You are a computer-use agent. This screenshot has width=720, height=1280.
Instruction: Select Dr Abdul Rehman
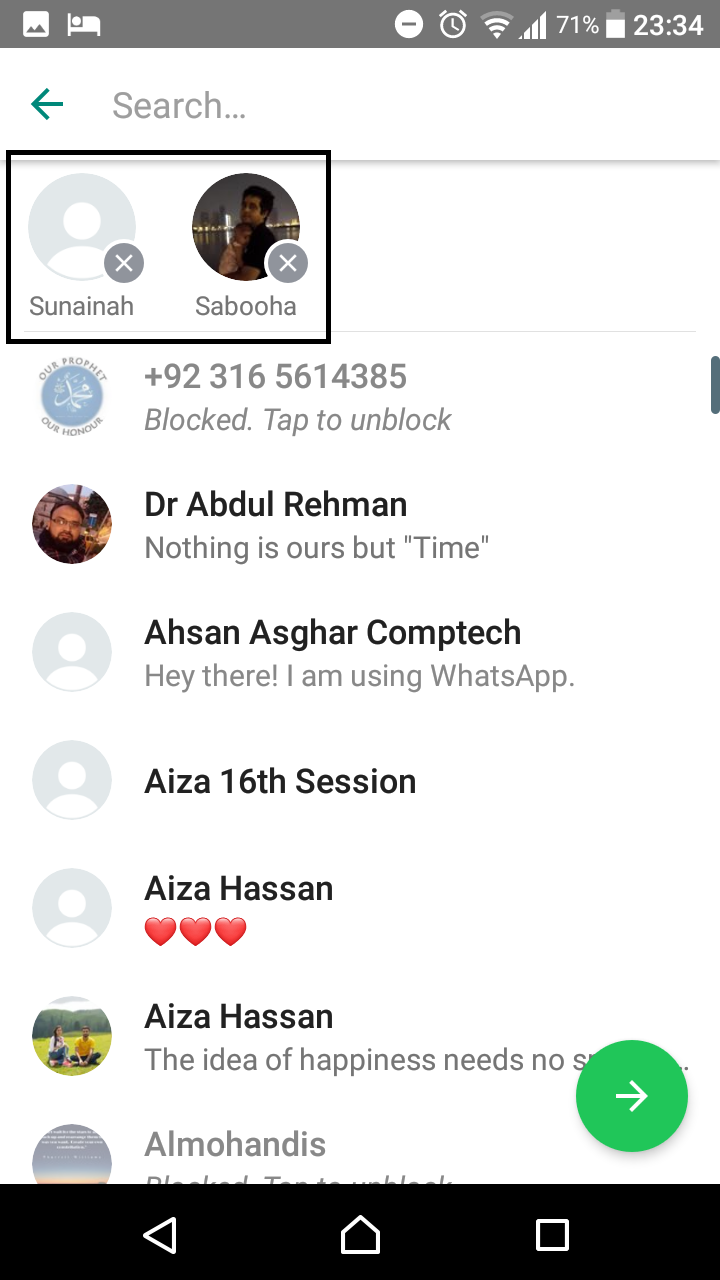[x=360, y=525]
